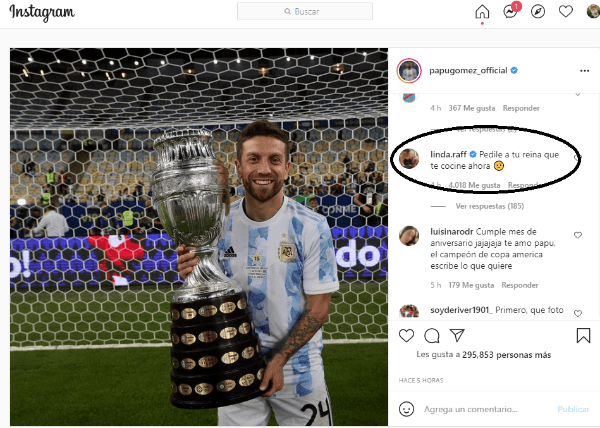Save the post with bookmark icon

pos(584,335)
